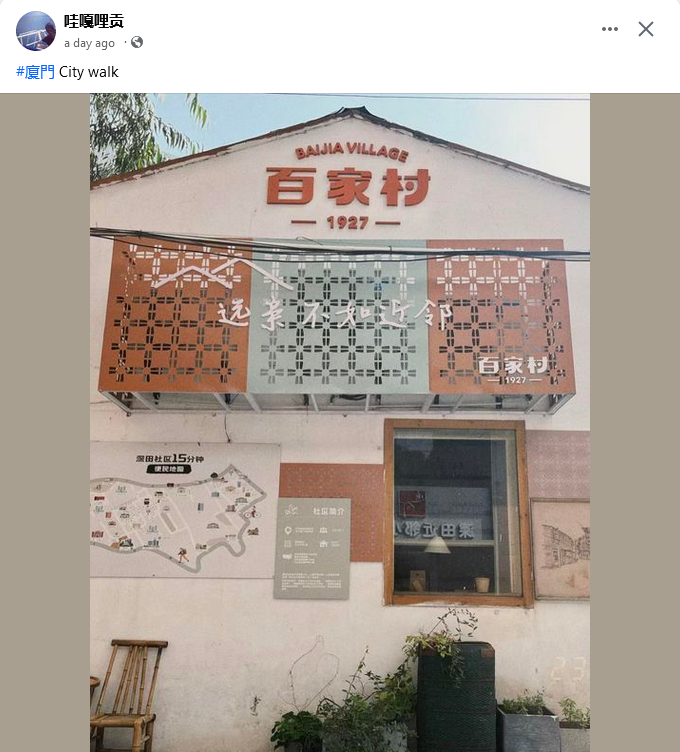Open the 哇嘎哩贡 profile name link
Screen dimensions: 680x752
[94, 21]
